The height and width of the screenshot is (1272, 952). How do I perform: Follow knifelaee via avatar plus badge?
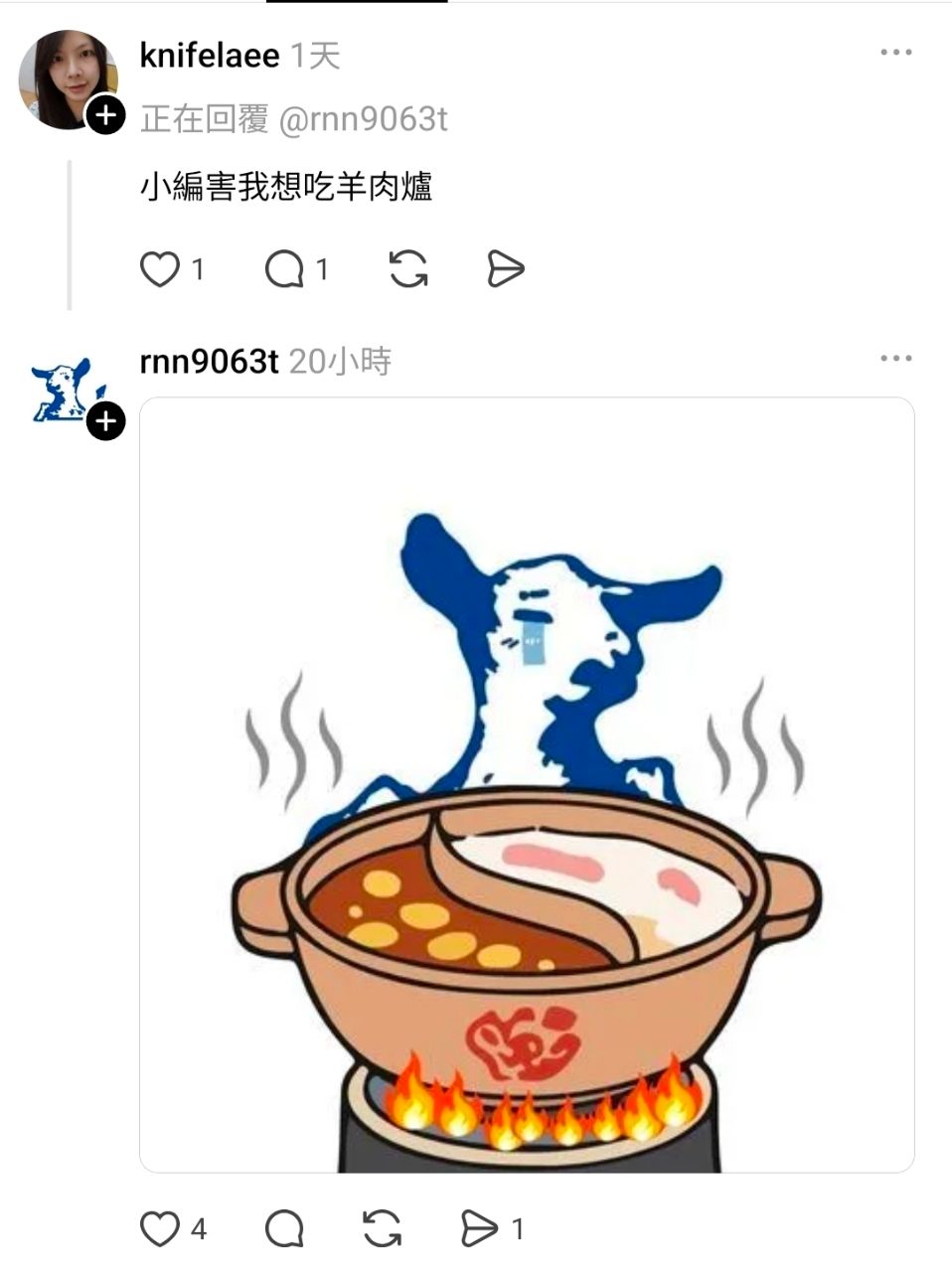pyautogui.click(x=105, y=115)
